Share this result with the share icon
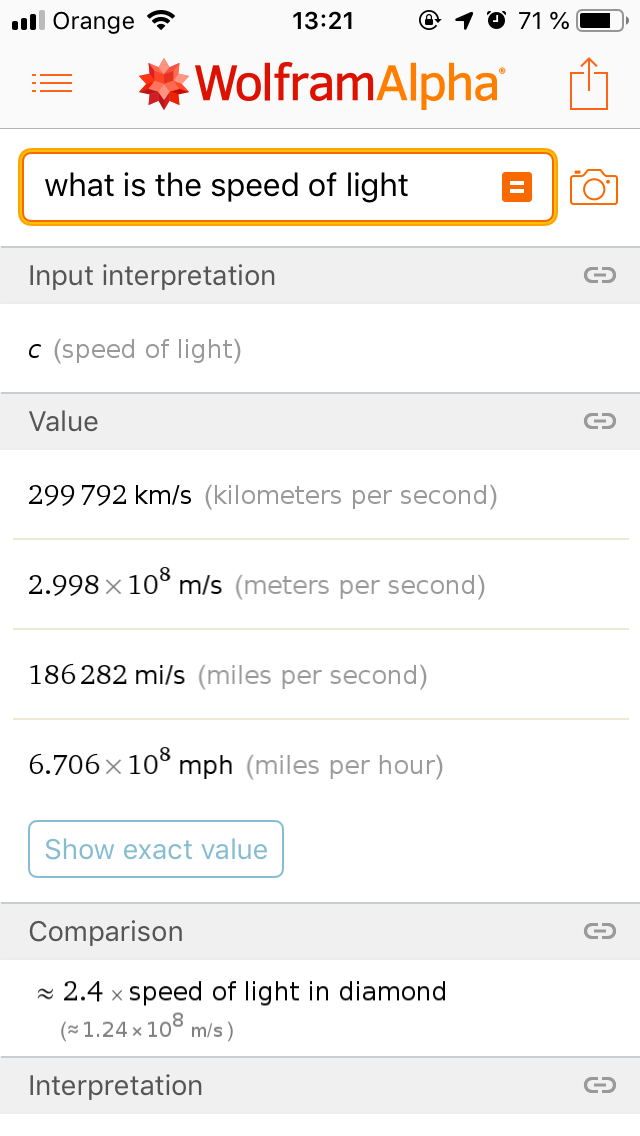Screen dimensions: 640x1136 tap(588, 83)
